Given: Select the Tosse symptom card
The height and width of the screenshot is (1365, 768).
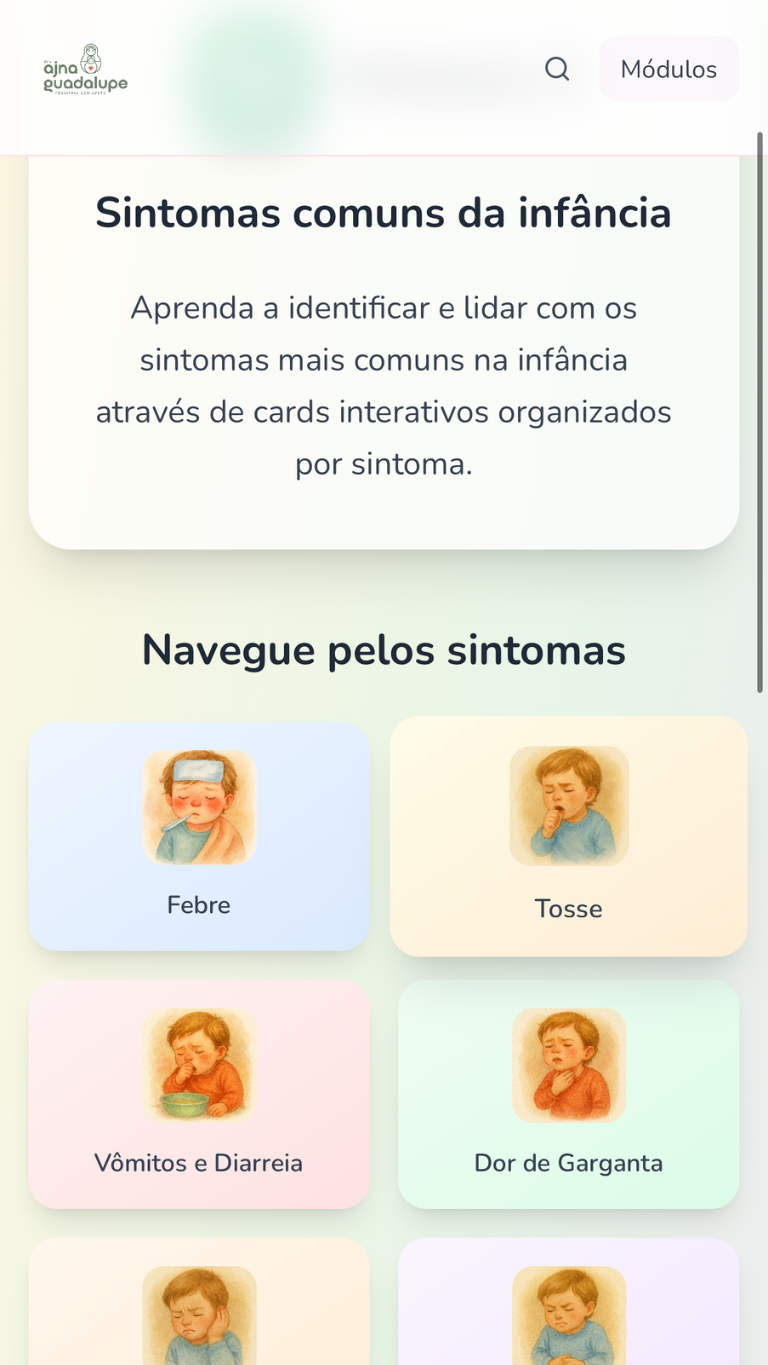Looking at the screenshot, I should coord(568,836).
